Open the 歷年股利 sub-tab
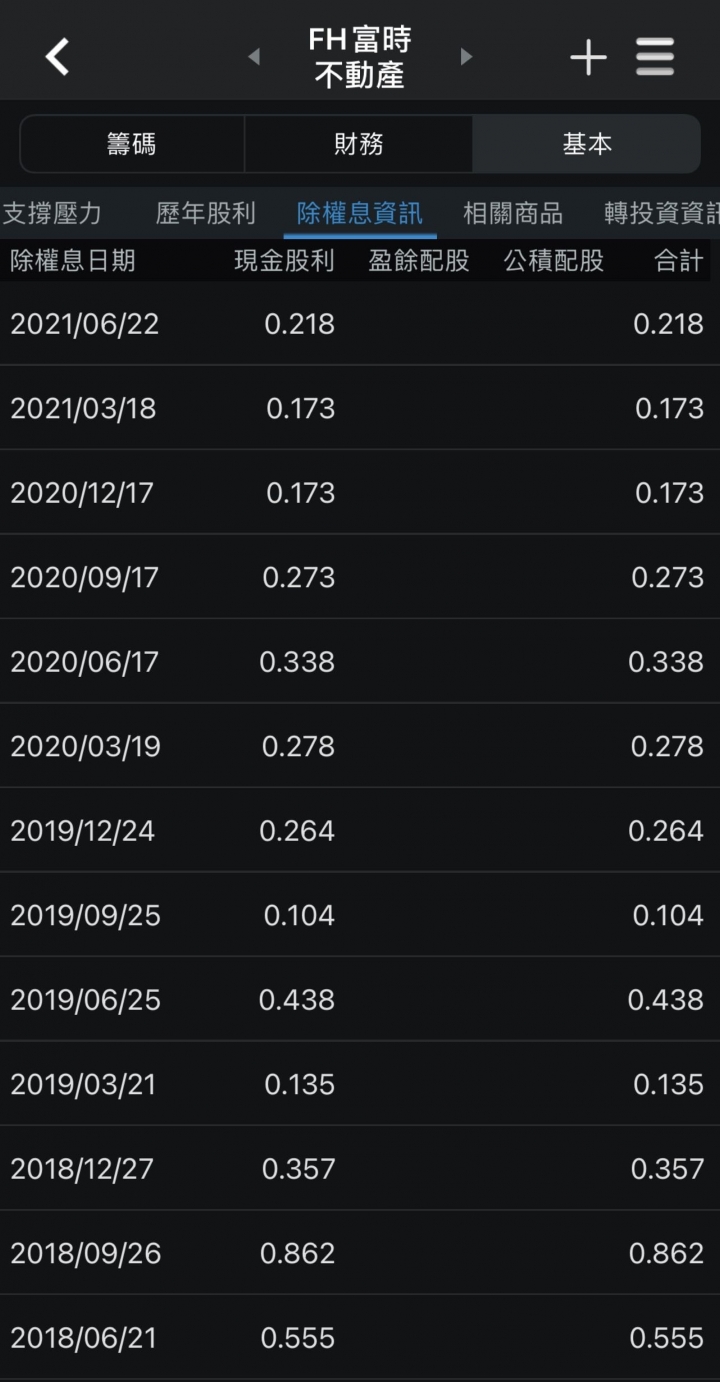720x1382 pixels. coord(206,213)
